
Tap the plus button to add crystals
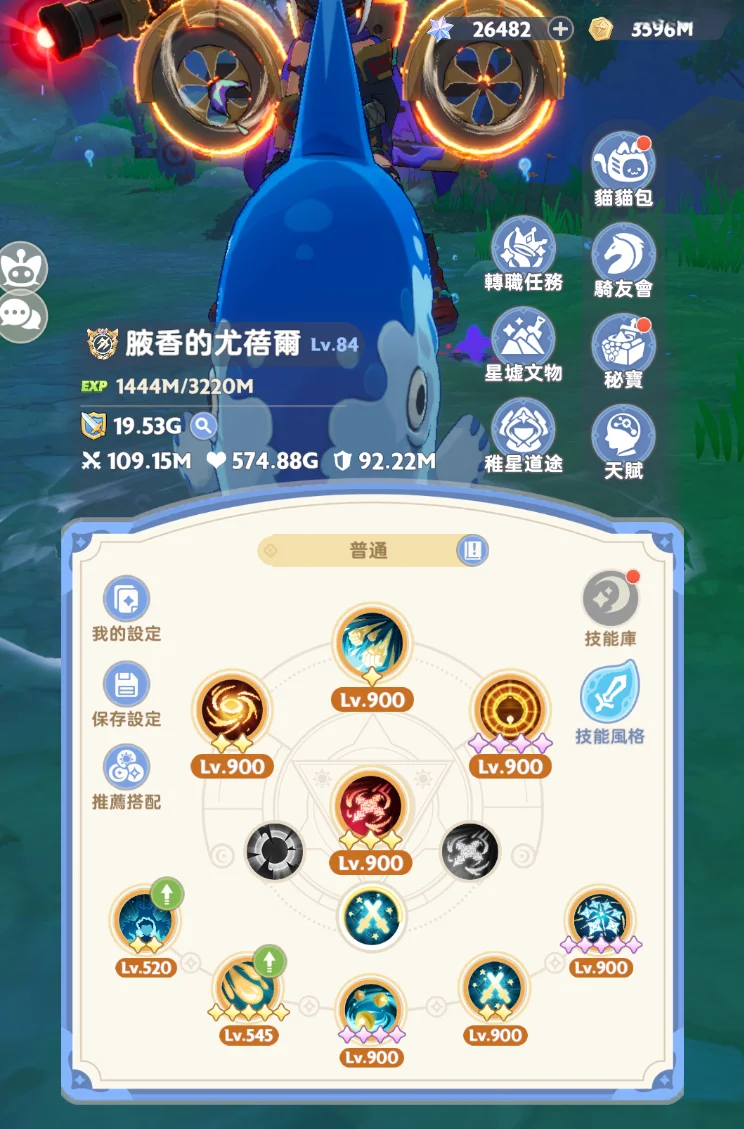[x=560, y=29]
